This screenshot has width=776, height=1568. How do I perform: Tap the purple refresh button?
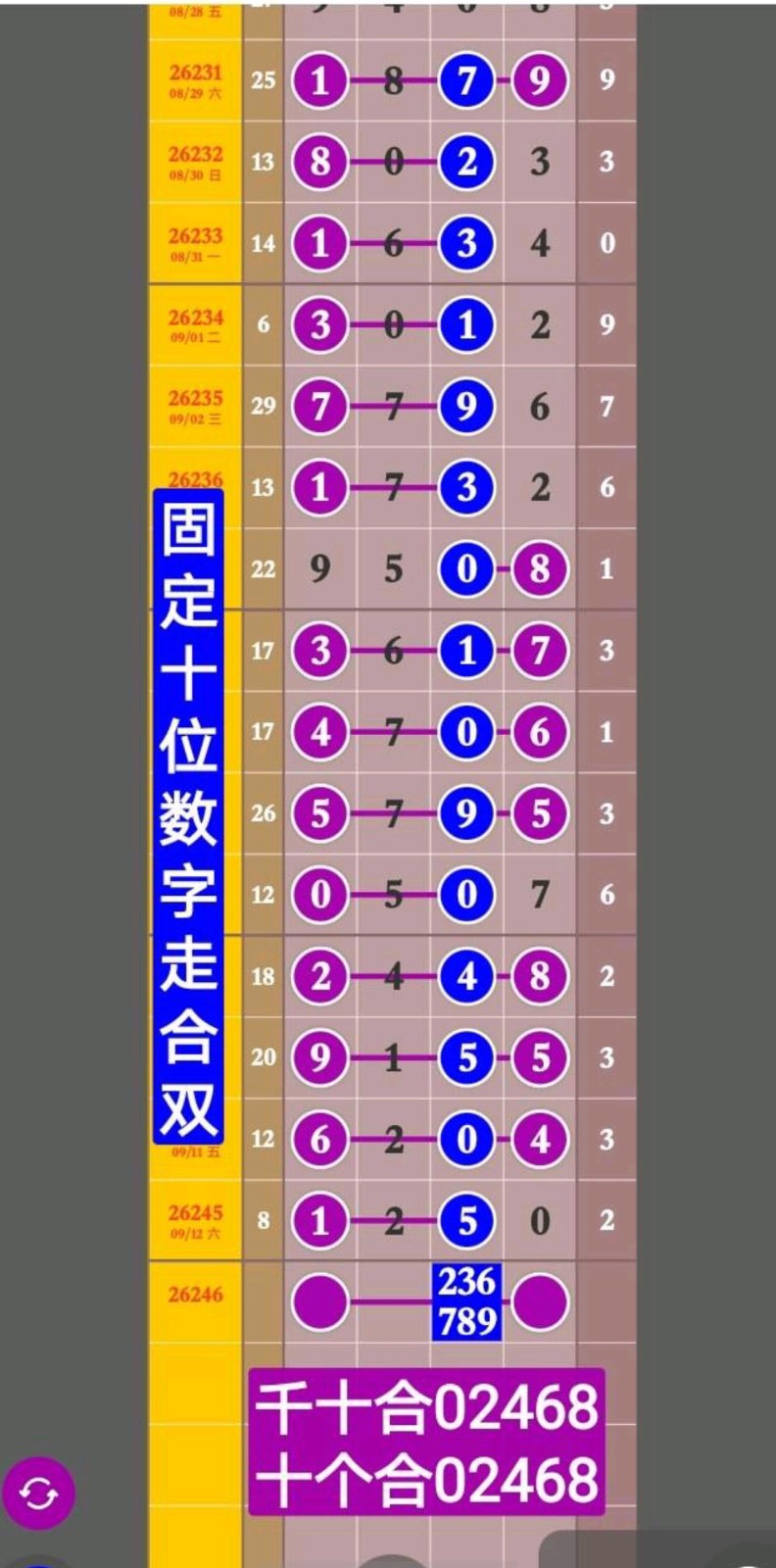pyautogui.click(x=38, y=1494)
